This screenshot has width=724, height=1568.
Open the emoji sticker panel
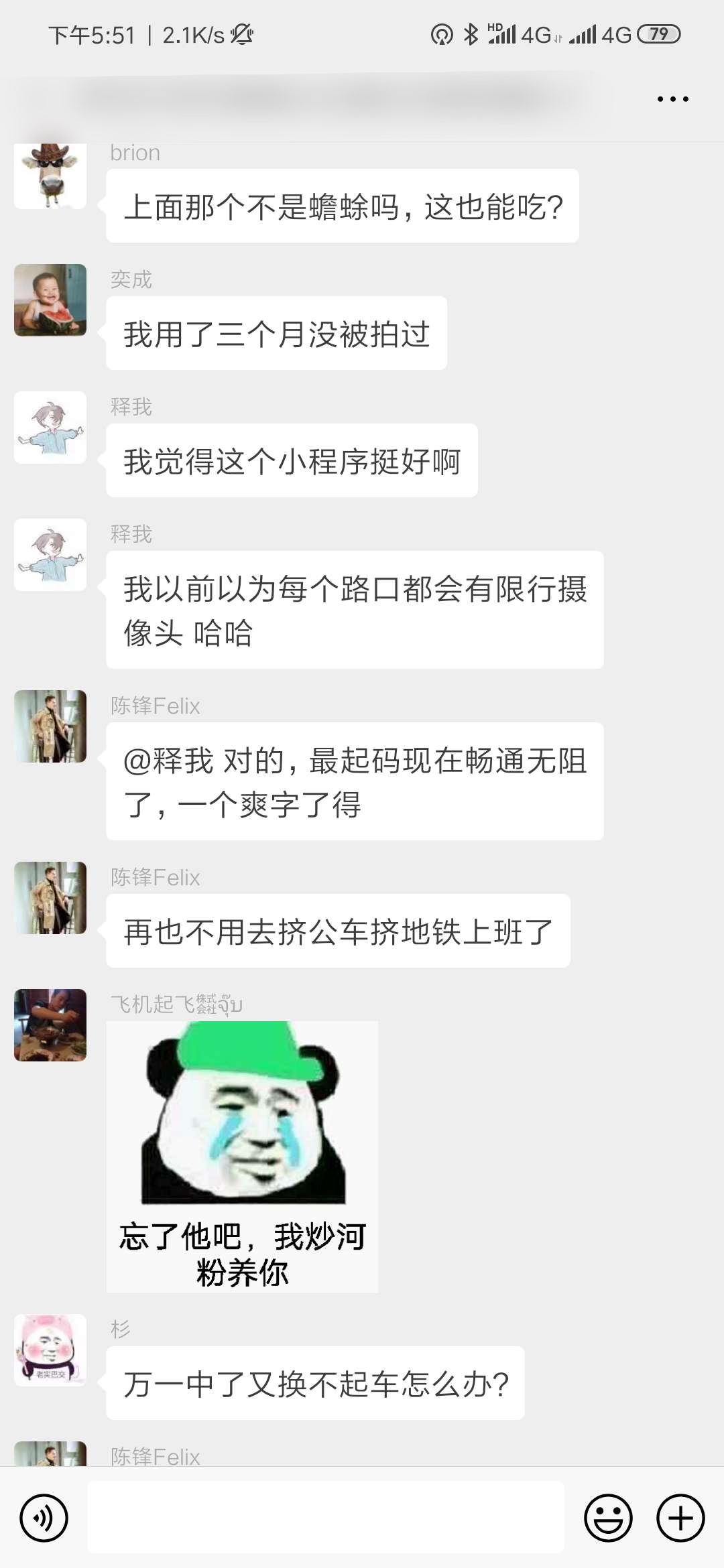pyautogui.click(x=608, y=1518)
